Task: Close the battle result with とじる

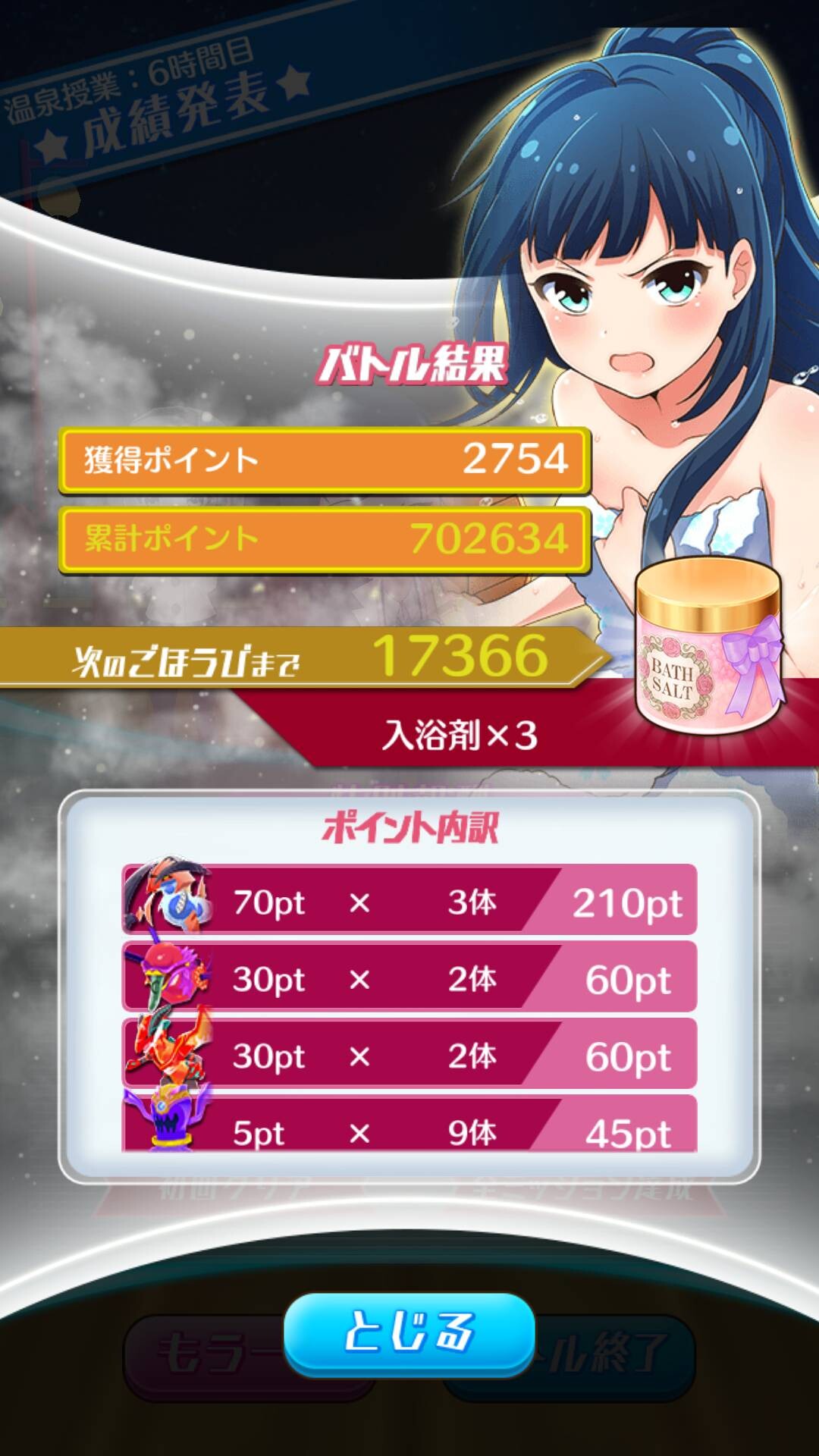Action: click(x=409, y=1334)
